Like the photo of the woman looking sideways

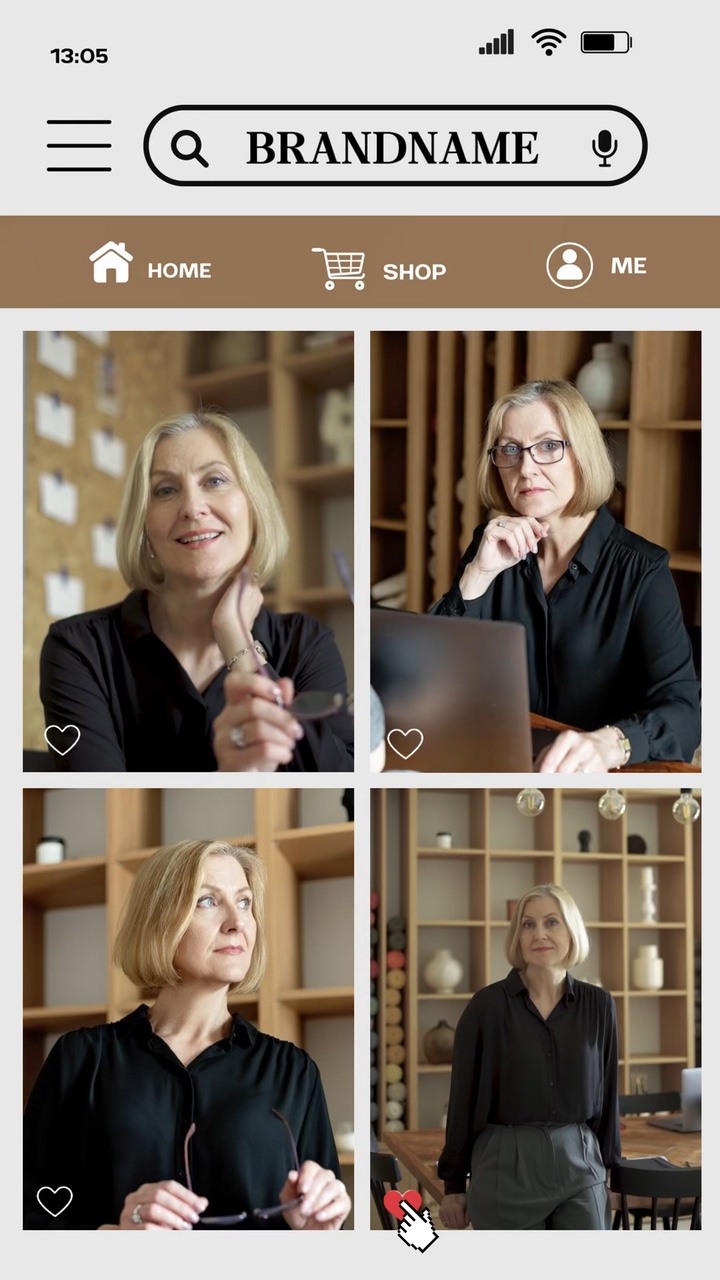tap(55, 1201)
